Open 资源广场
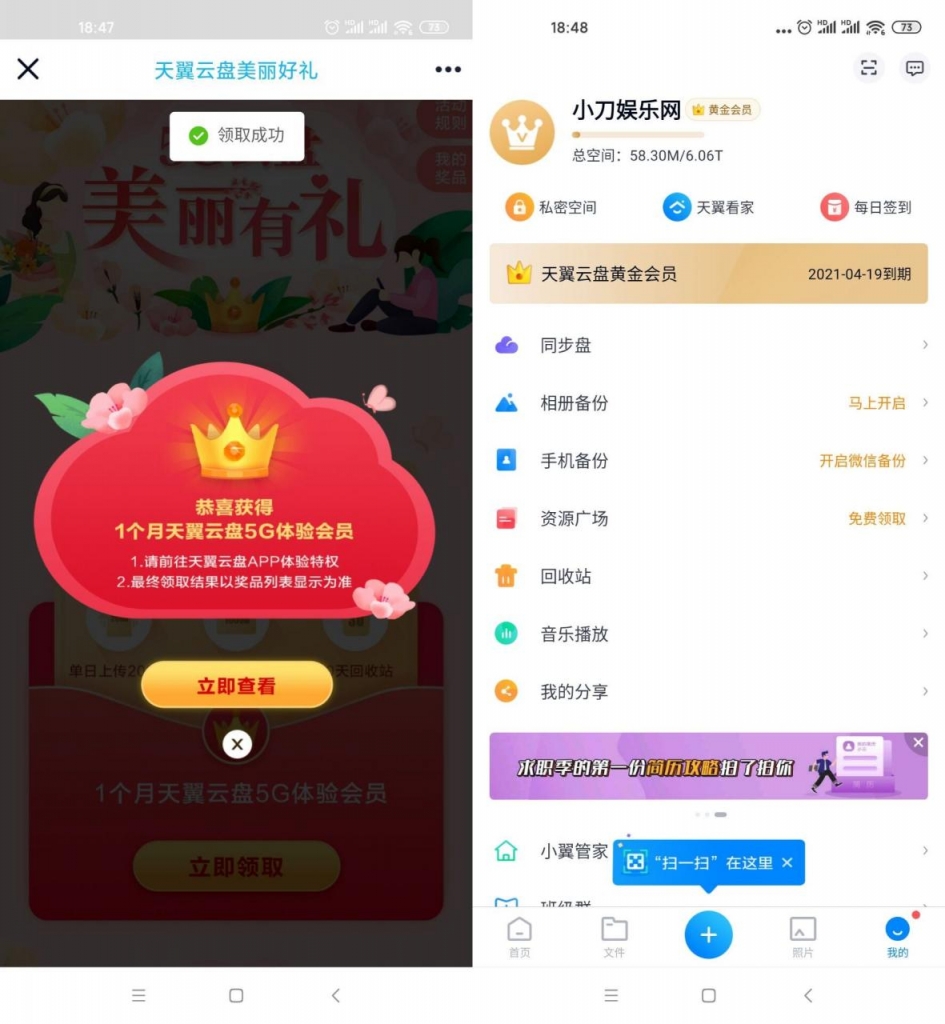 point(708,518)
